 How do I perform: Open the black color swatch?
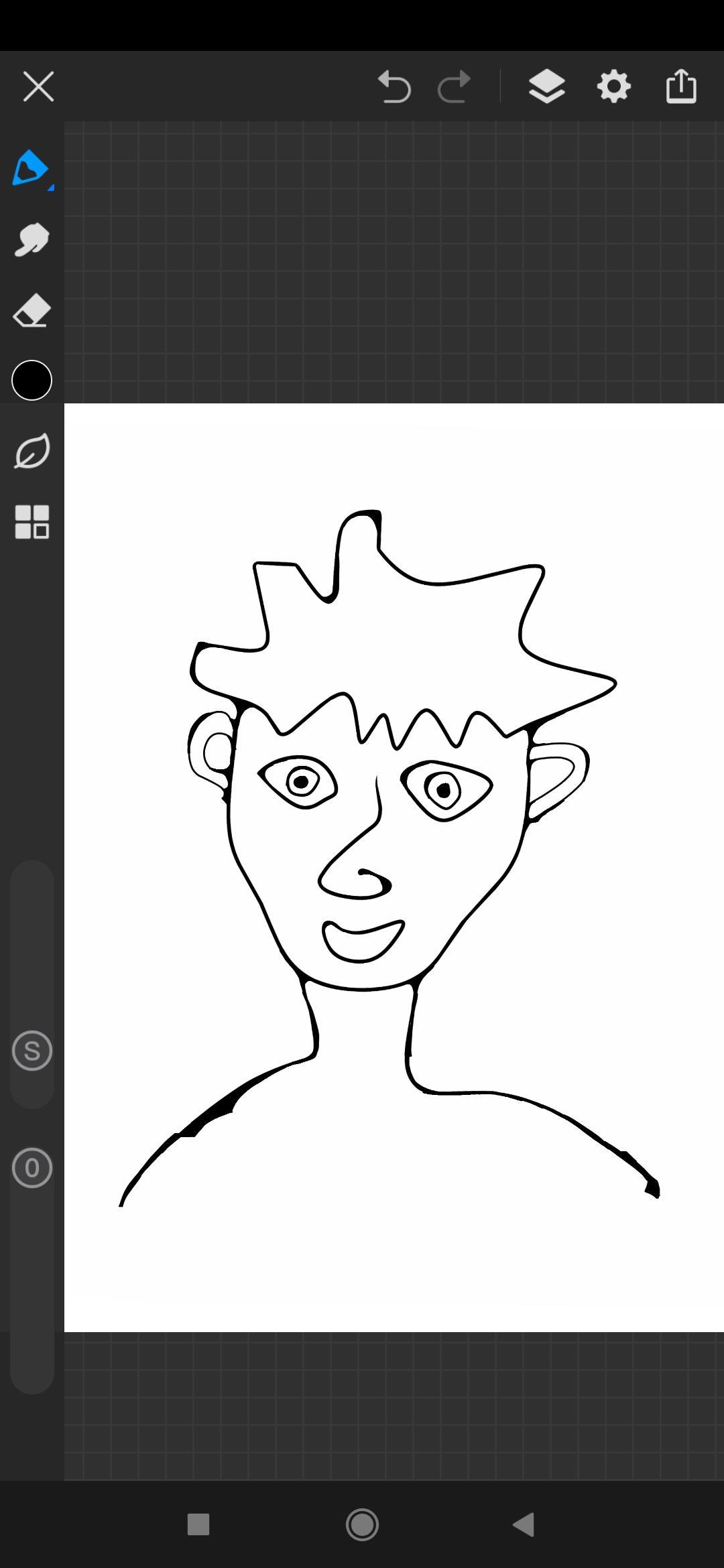(x=32, y=381)
